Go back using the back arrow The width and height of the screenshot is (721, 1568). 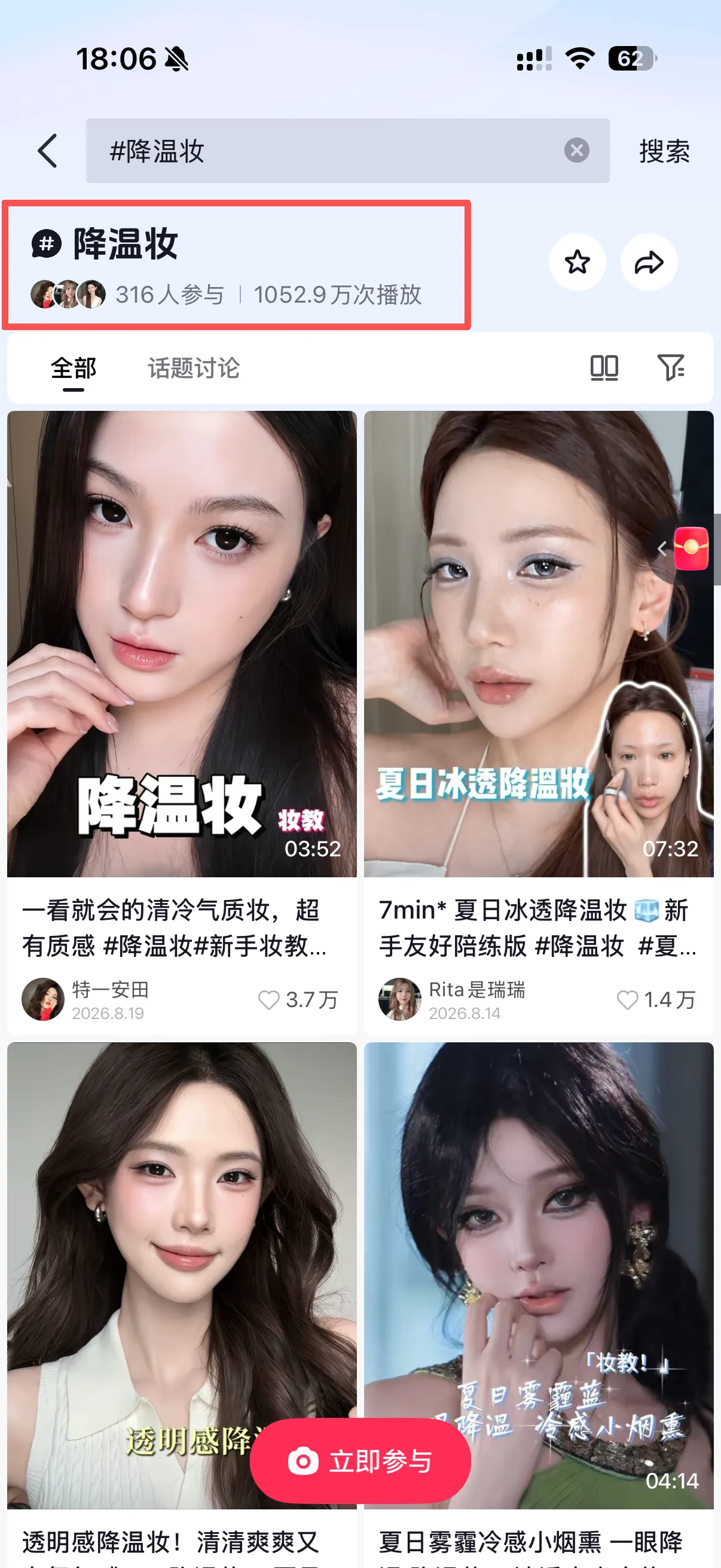tap(47, 151)
